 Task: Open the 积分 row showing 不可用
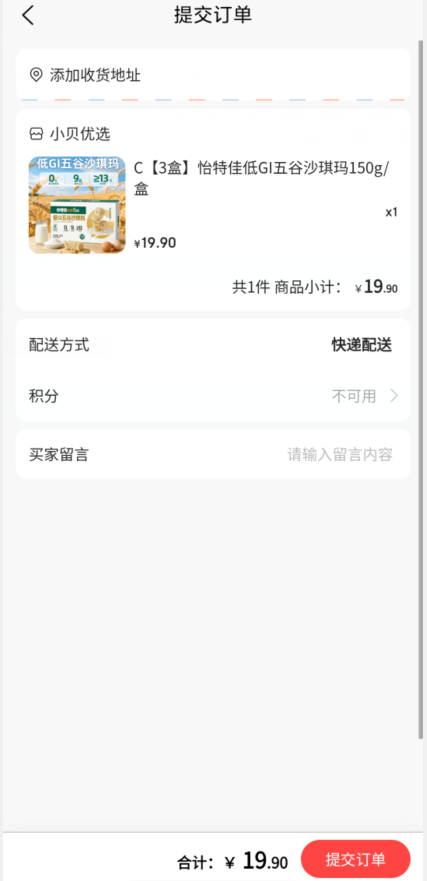[213, 396]
